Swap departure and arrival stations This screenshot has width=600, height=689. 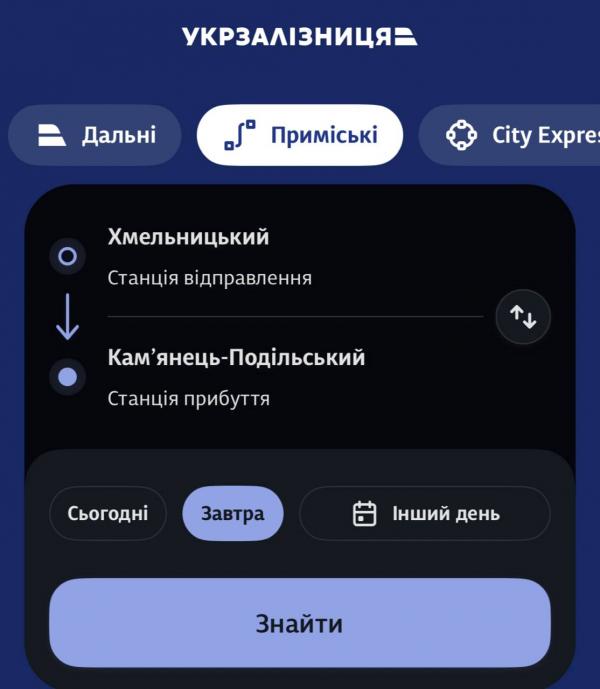523,317
